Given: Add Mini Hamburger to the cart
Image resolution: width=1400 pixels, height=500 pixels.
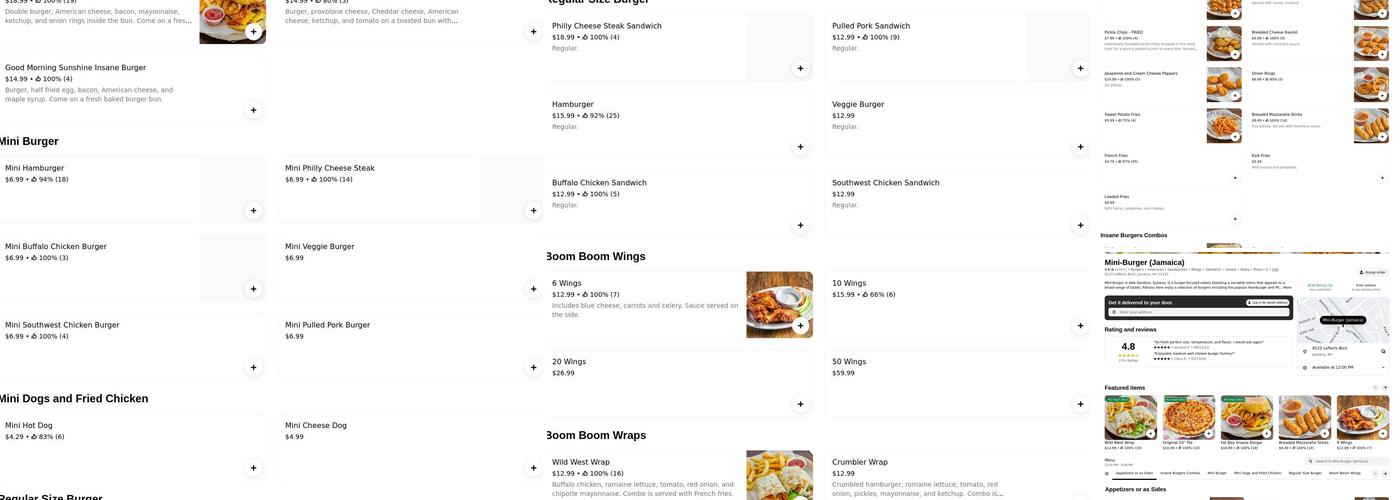Looking at the screenshot, I should point(253,210).
